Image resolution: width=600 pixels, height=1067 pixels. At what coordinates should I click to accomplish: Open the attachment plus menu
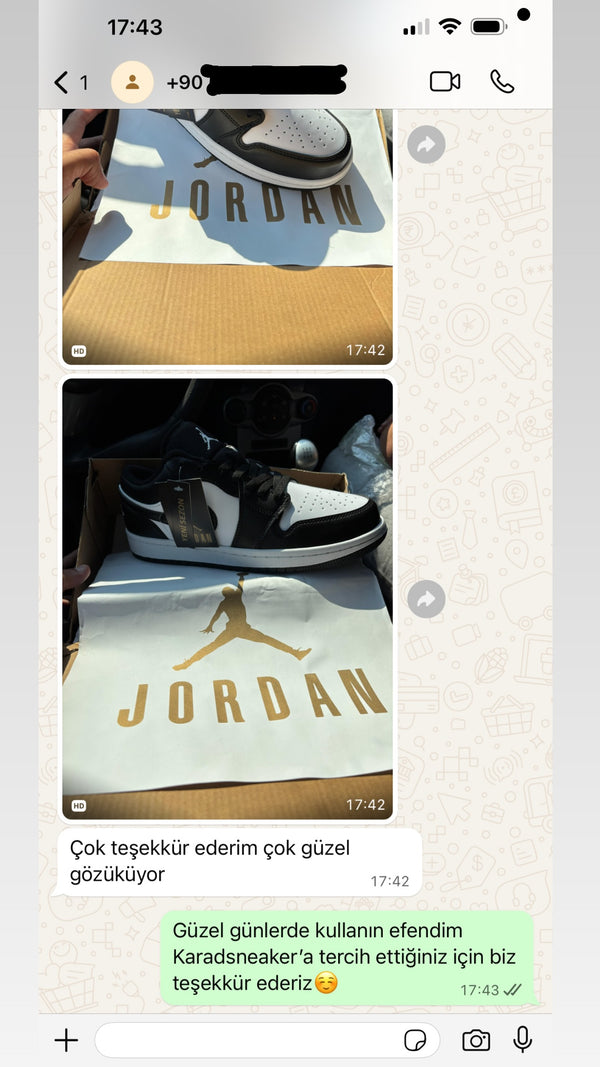point(66,1041)
